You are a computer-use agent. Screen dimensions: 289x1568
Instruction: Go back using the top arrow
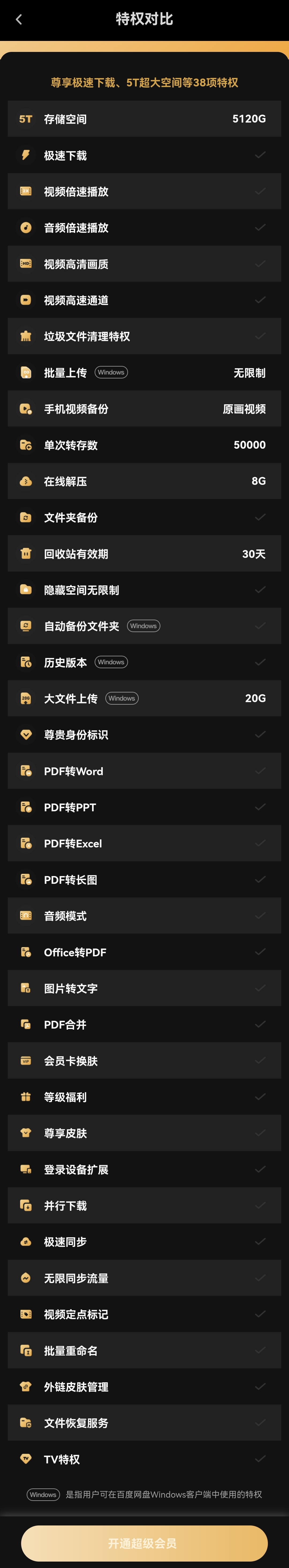19,20
